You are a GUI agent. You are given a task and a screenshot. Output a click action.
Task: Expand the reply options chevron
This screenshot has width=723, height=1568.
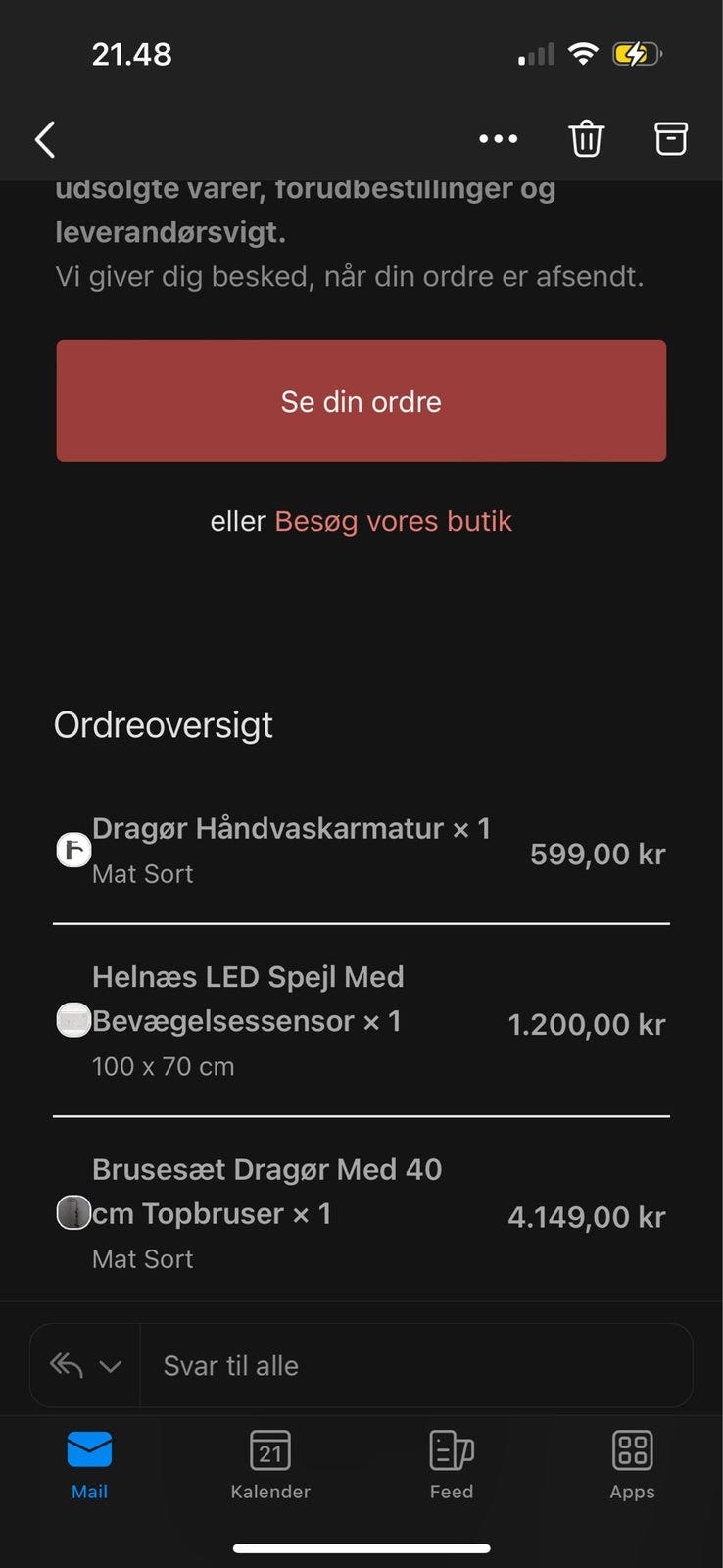pos(110,1365)
